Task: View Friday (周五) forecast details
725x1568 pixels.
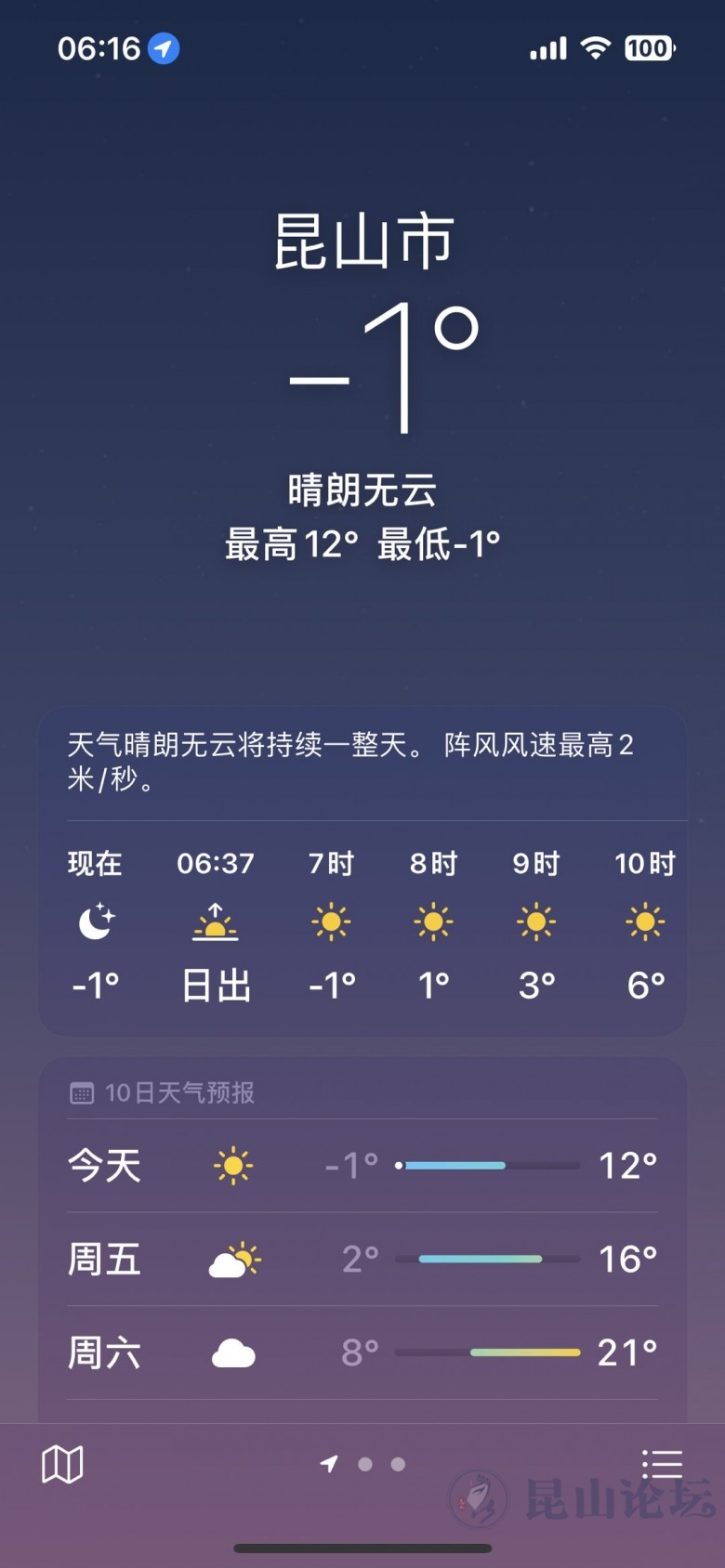Action: (362, 1260)
